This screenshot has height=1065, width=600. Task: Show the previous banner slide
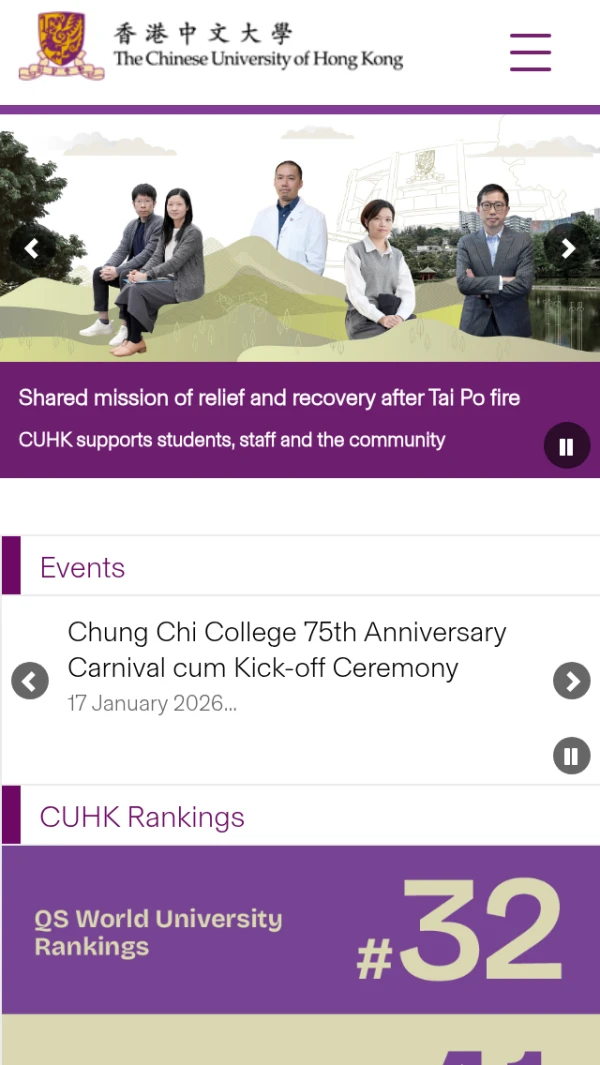(x=32, y=248)
